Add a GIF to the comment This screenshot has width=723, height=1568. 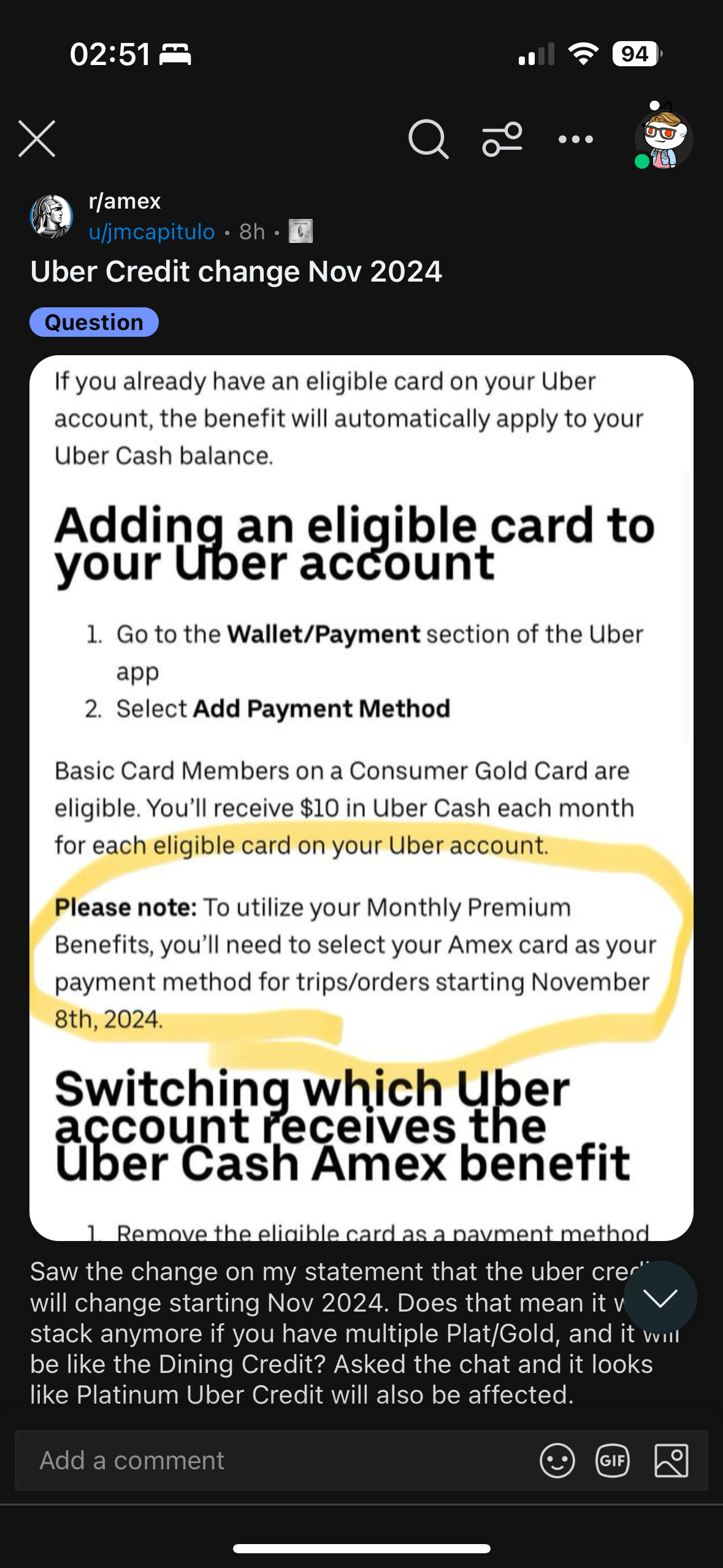[x=612, y=1460]
